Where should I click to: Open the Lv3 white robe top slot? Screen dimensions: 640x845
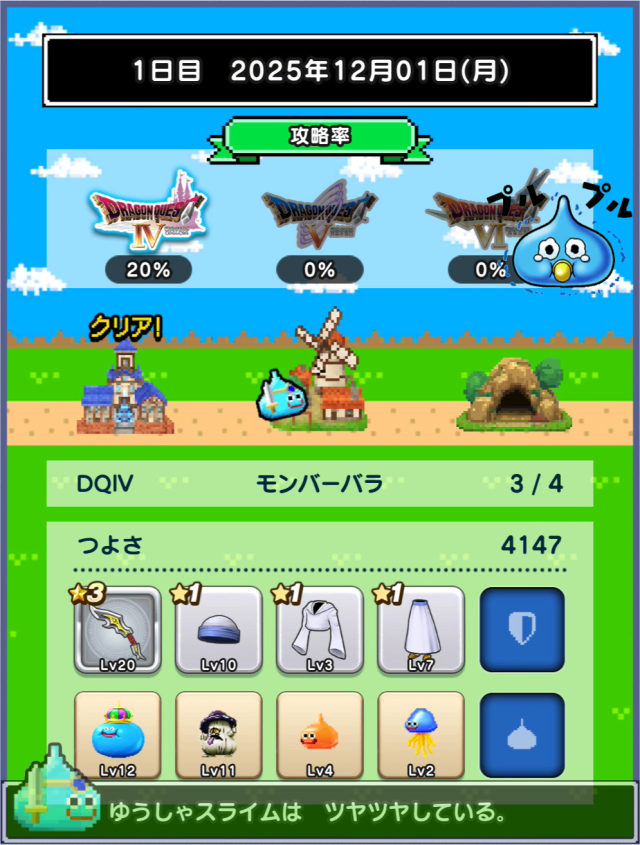click(x=319, y=630)
